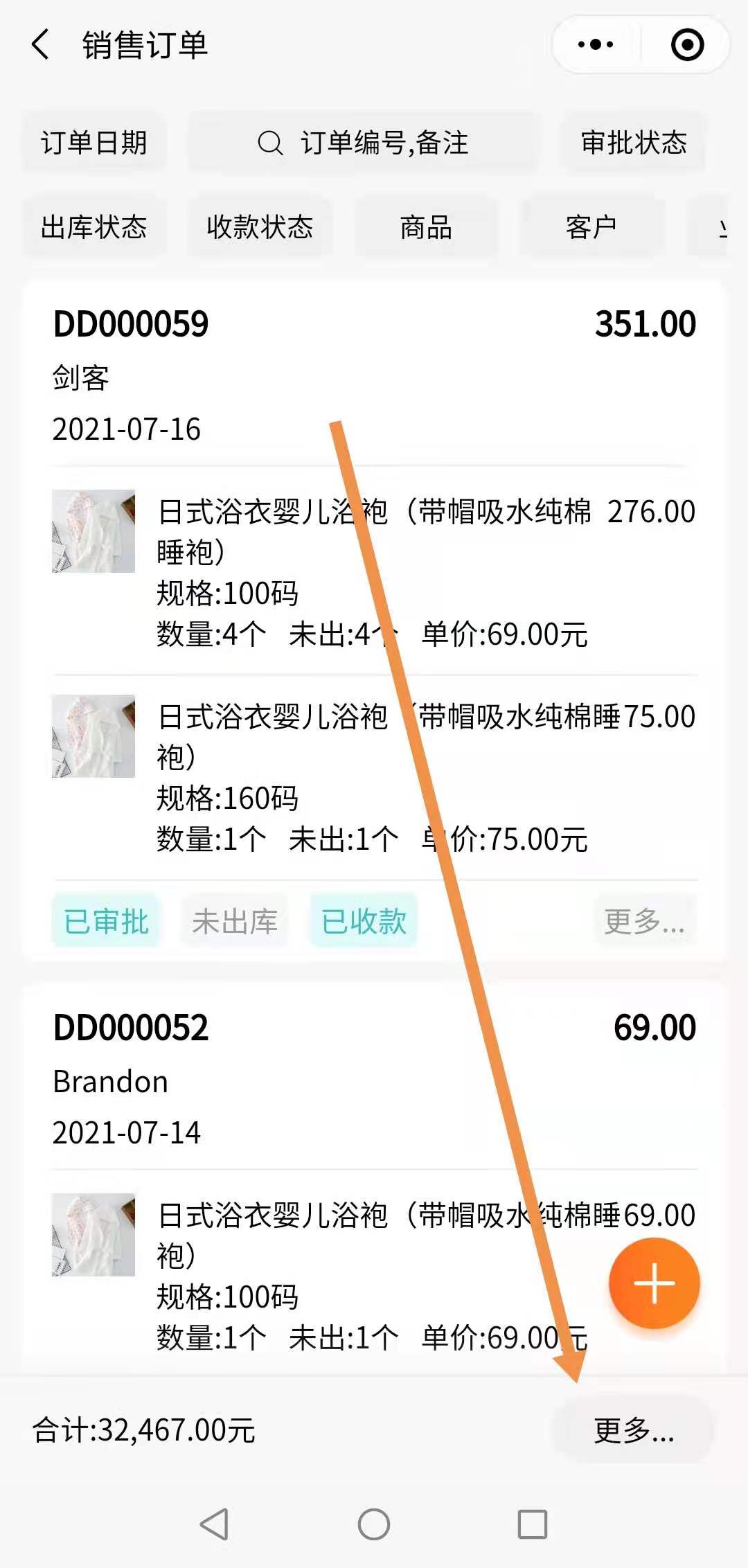Screen dimensions: 748x1568
Task: Filter orders by 客户
Action: (x=591, y=227)
